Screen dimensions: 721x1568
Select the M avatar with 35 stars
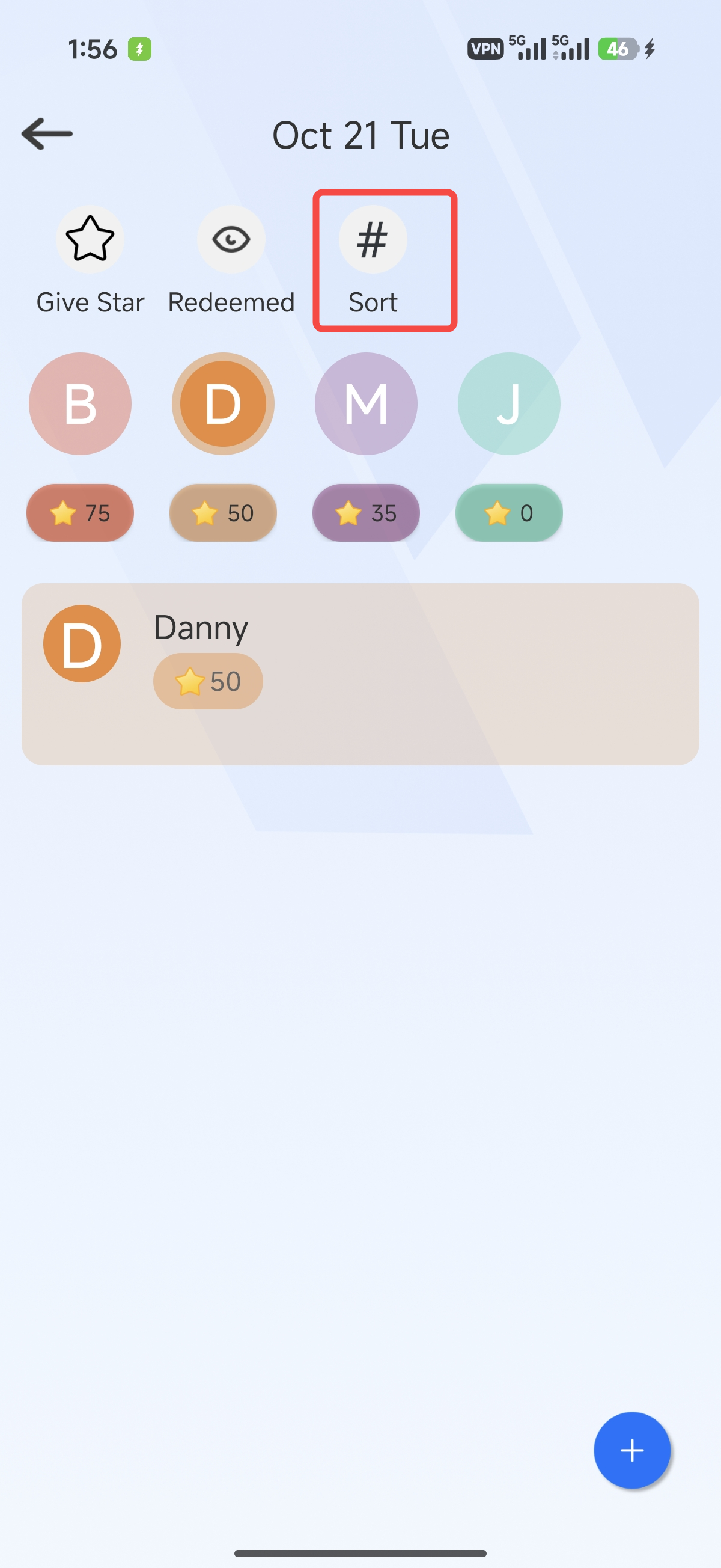(x=366, y=403)
